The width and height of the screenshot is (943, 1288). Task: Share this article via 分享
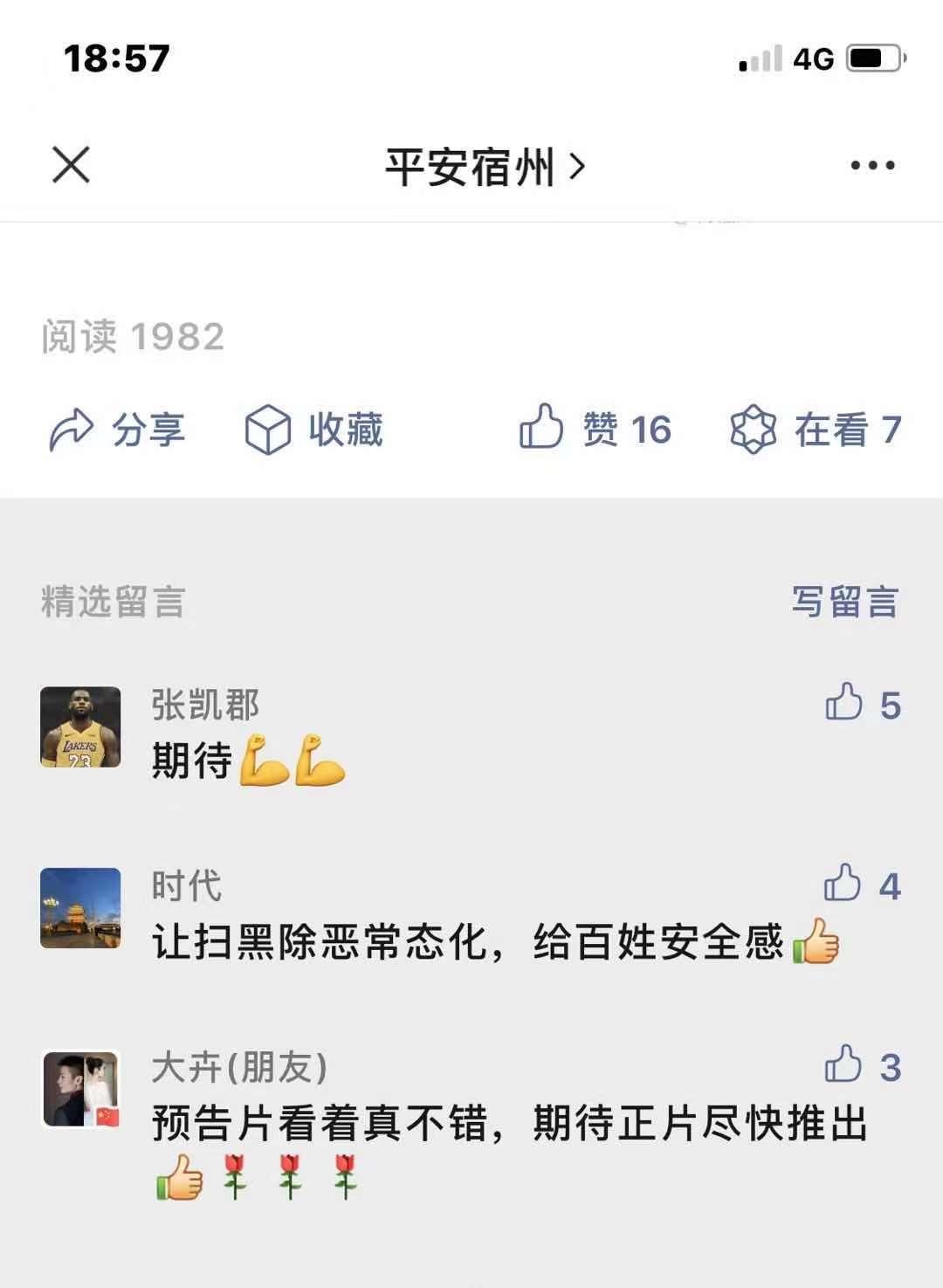point(117,430)
